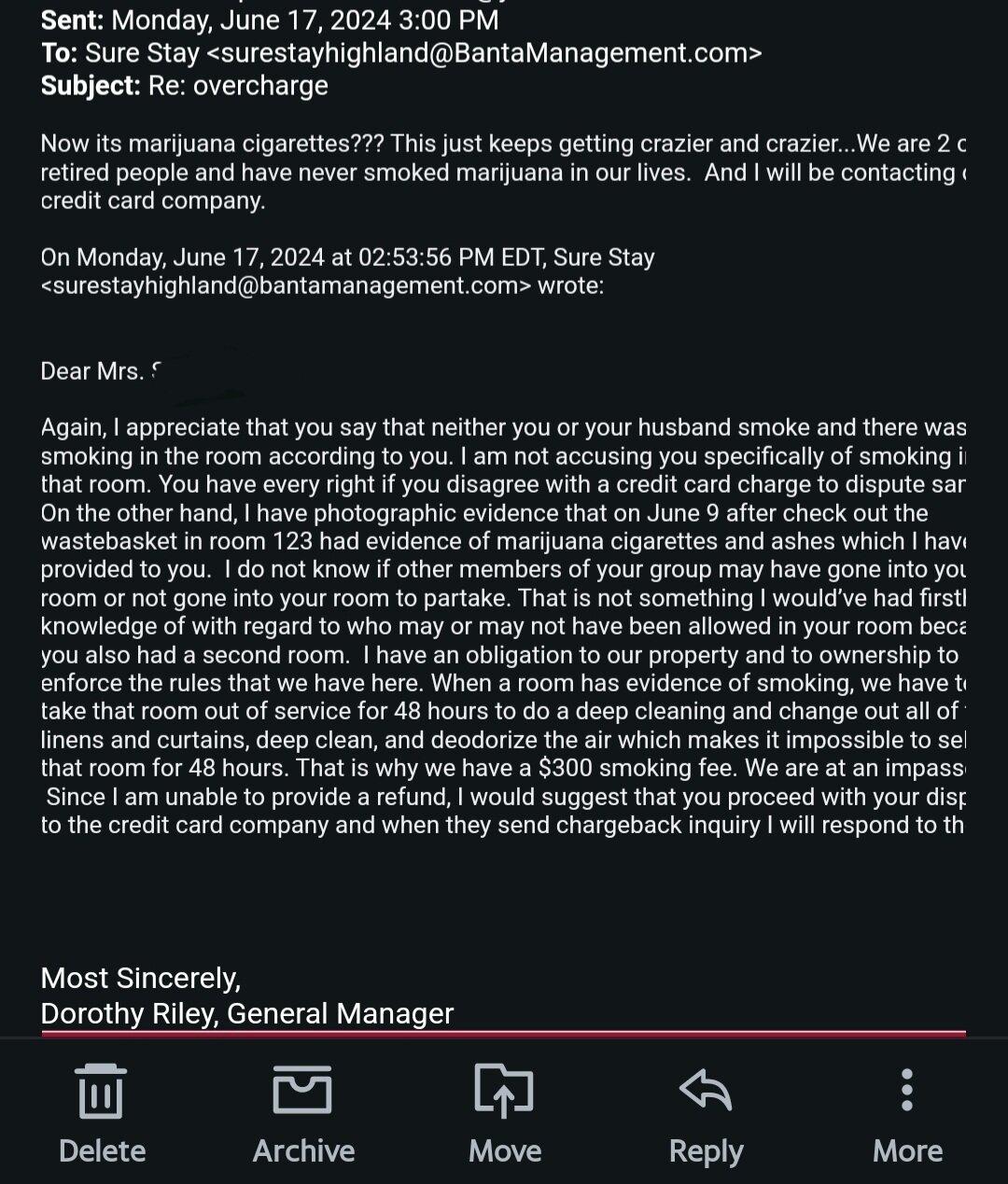Delete this email
1008x1184 pixels.
coord(102,1112)
